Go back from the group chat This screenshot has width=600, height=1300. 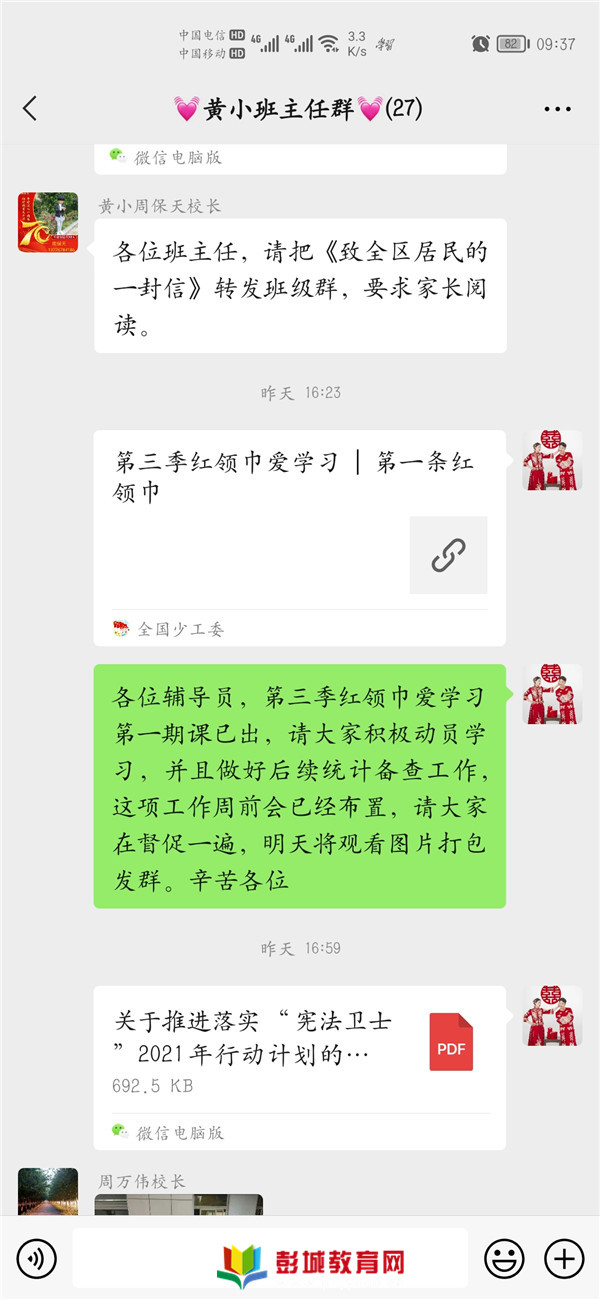point(30,109)
